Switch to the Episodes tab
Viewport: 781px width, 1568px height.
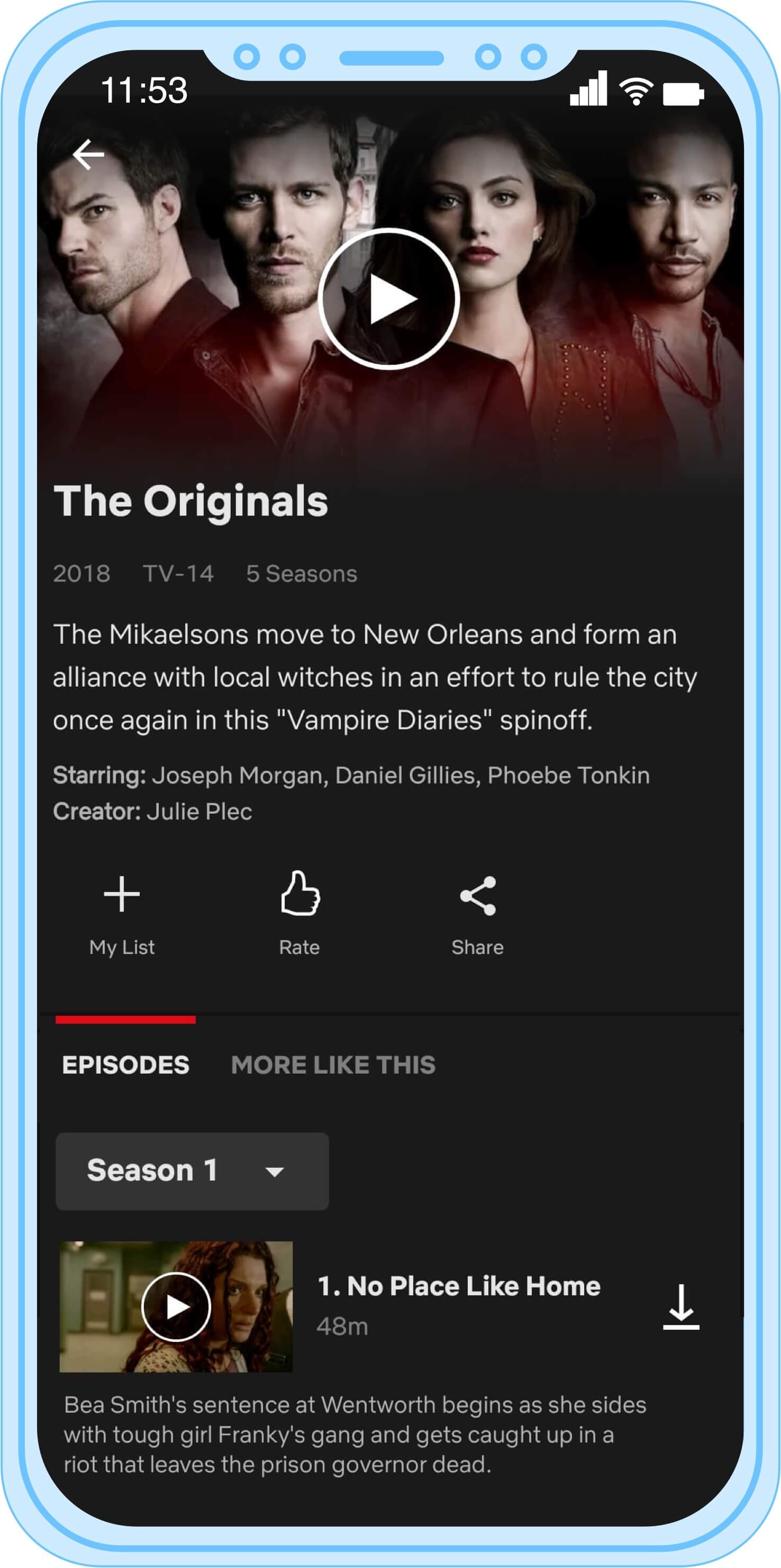pyautogui.click(x=125, y=1065)
